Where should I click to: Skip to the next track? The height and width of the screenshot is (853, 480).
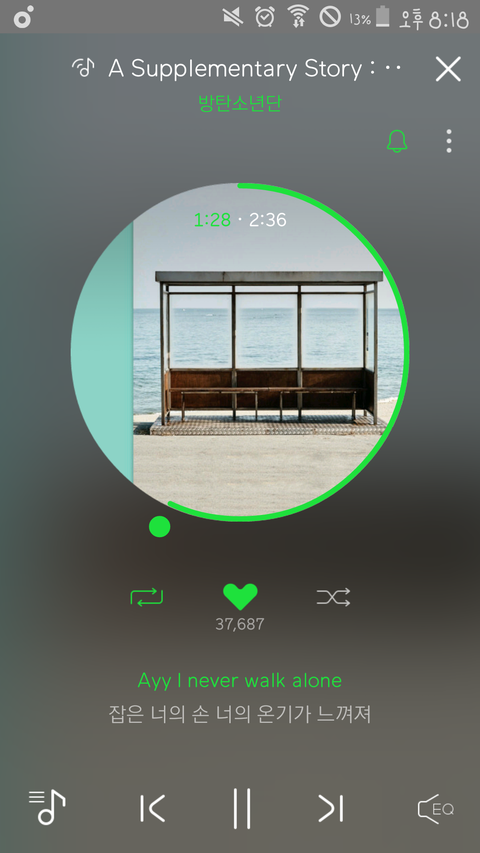(x=331, y=808)
